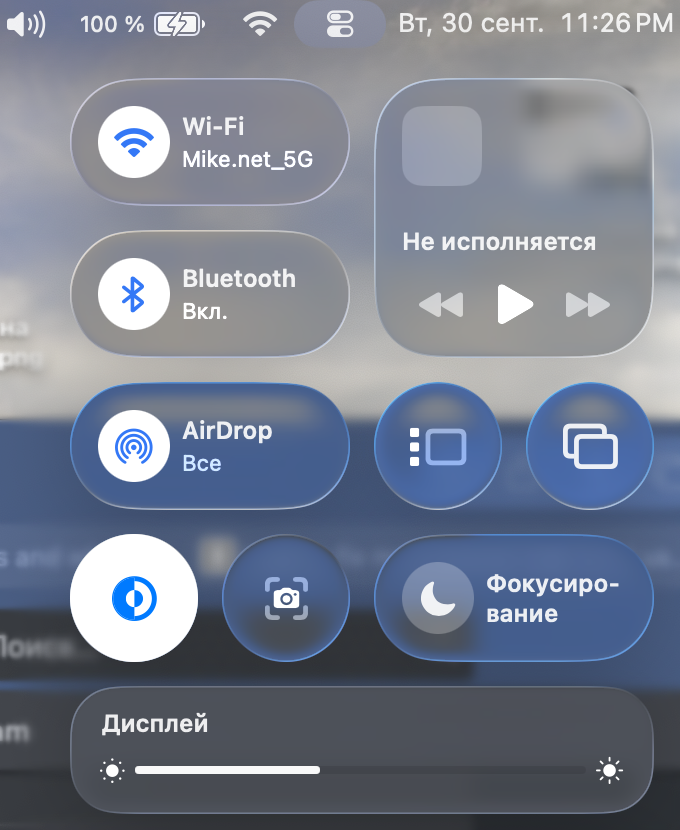
Task: Turn off Bluetooth
Action: click(133, 294)
